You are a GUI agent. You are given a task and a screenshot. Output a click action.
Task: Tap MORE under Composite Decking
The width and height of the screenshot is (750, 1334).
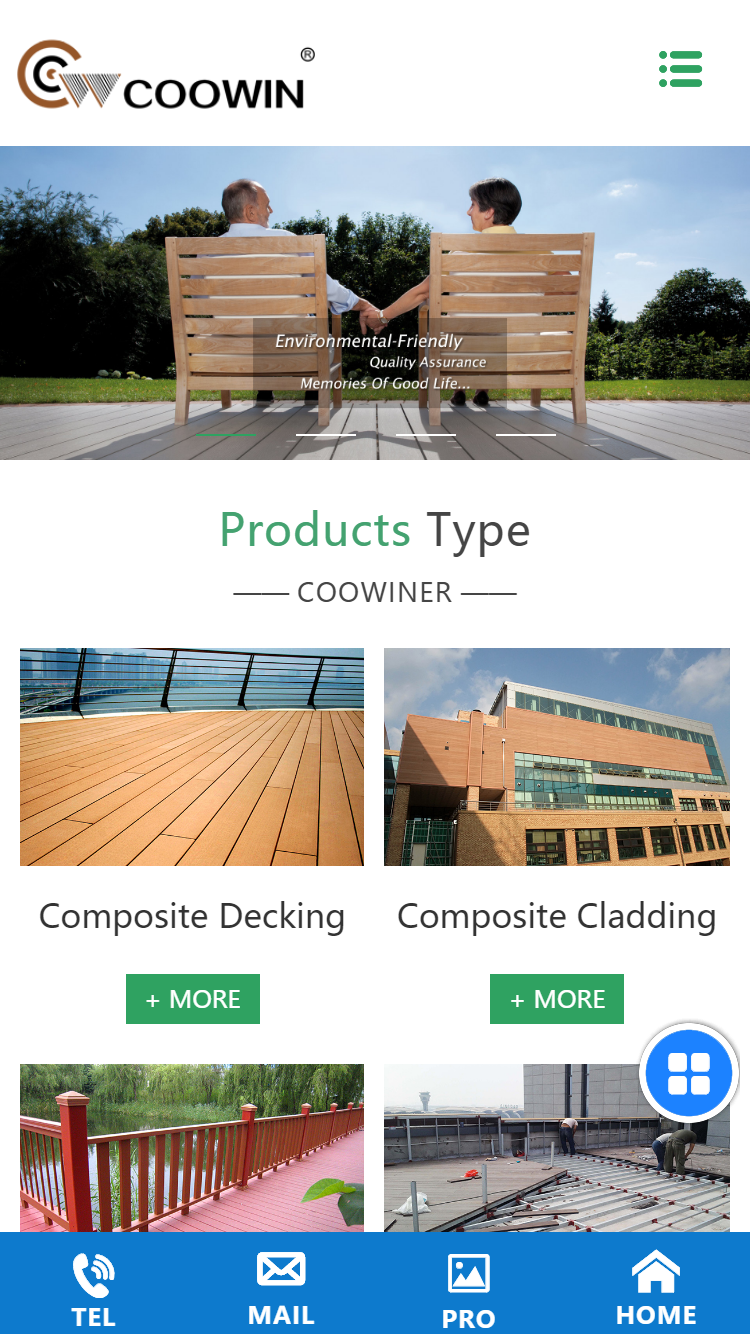(x=193, y=999)
